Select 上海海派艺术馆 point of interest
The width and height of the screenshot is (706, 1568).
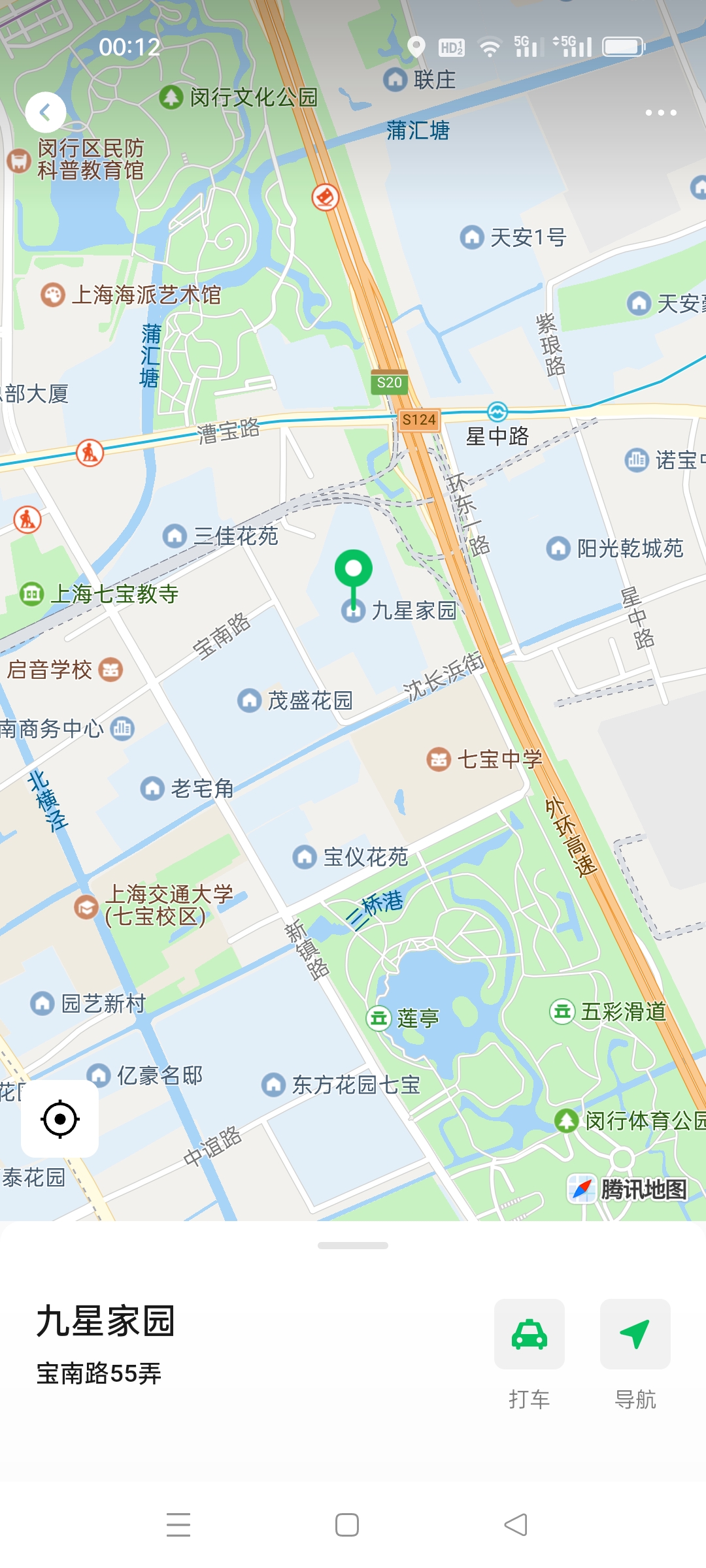[52, 295]
